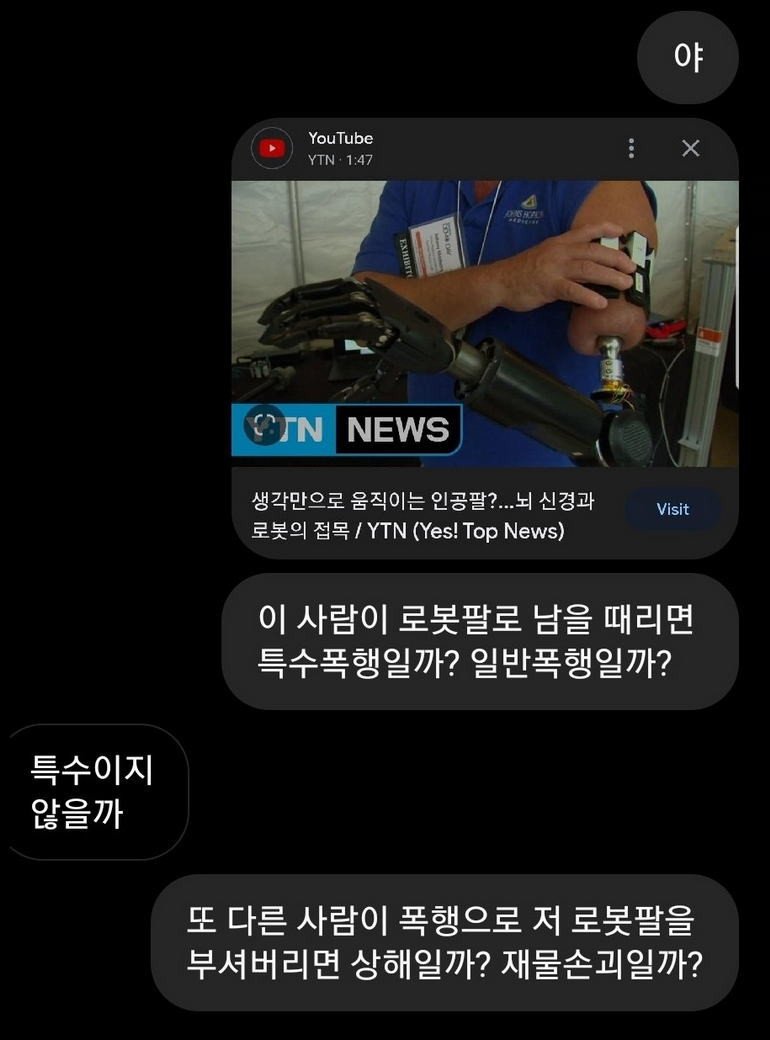Tap the Visit button
This screenshot has width=770, height=1040.
672,509
